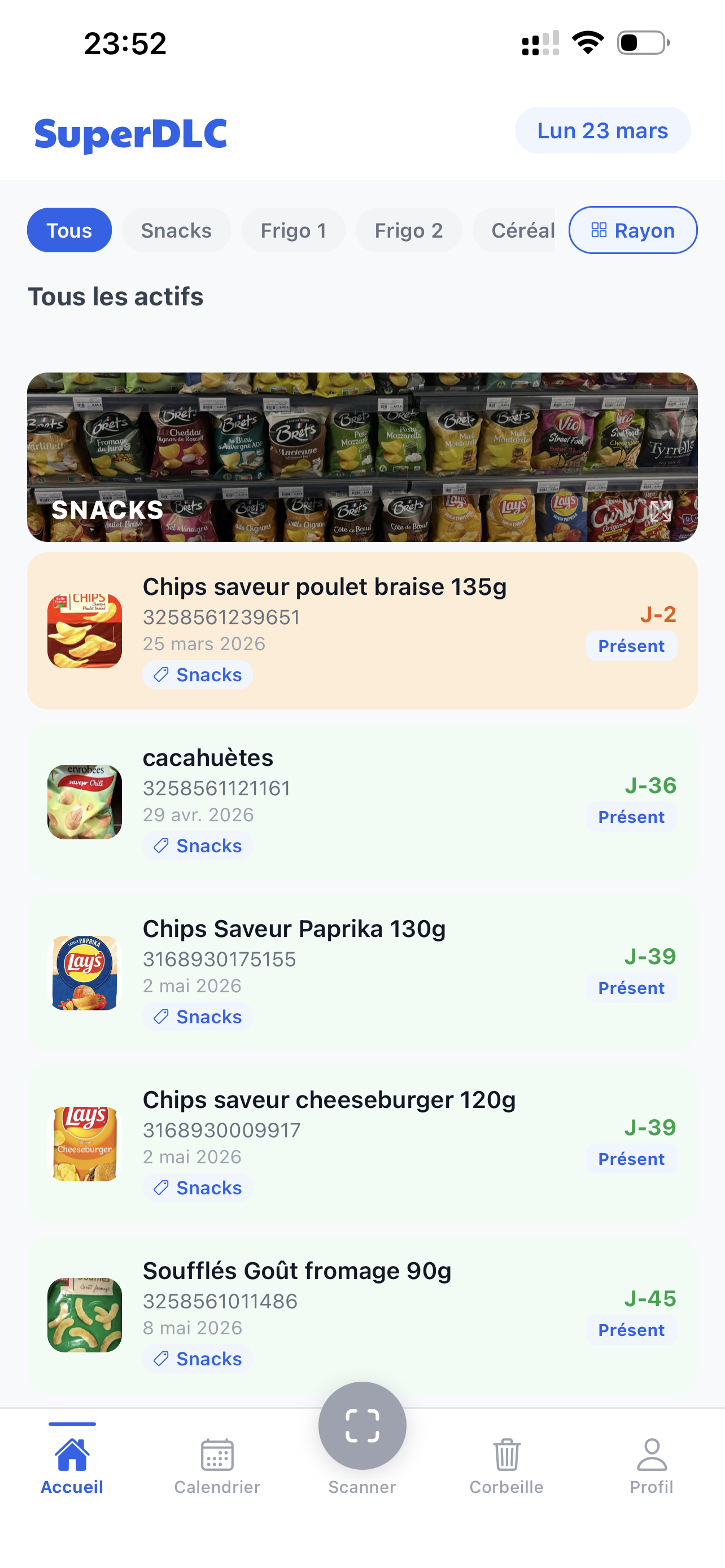Select the Tous filter chip
This screenshot has width=725, height=1568.
[69, 231]
